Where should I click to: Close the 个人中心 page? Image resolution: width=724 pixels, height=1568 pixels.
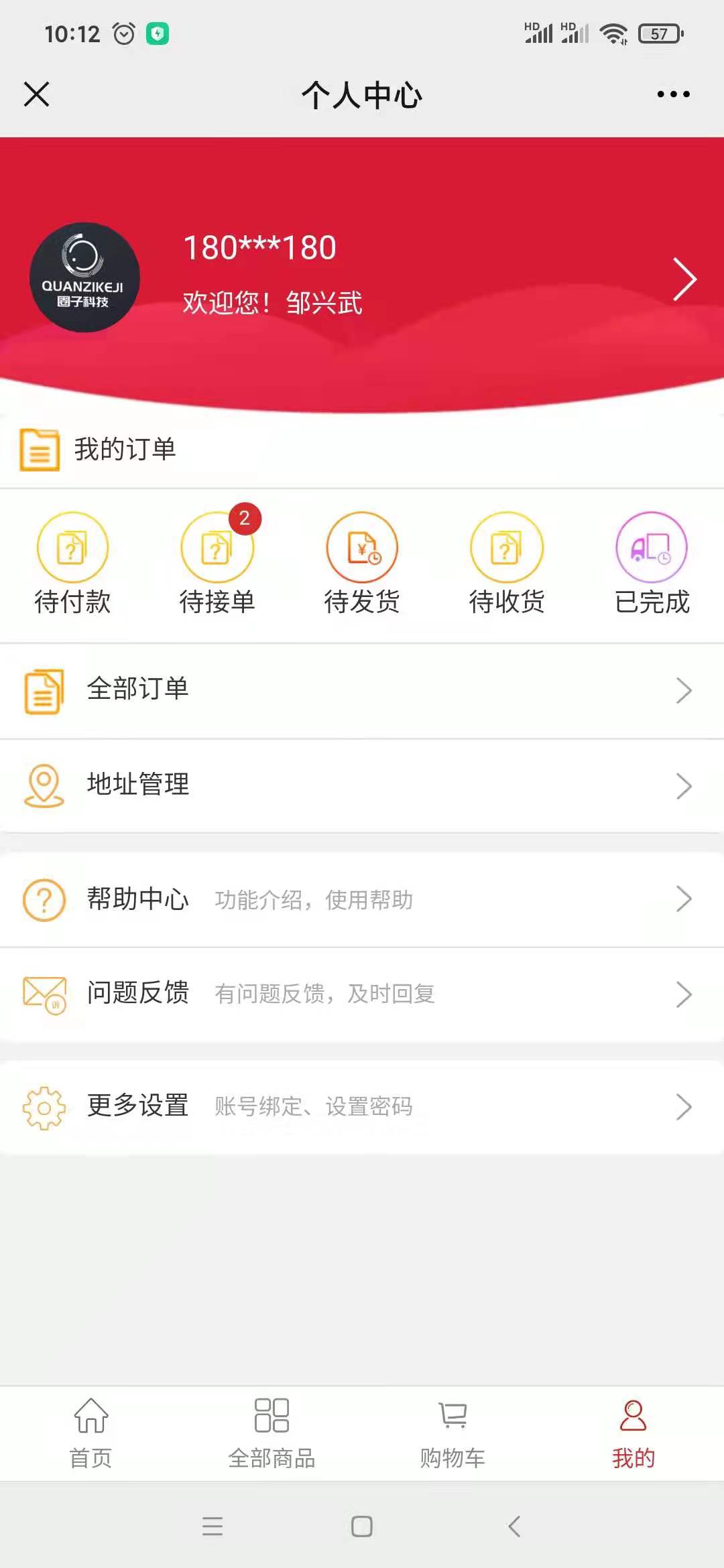[x=37, y=94]
